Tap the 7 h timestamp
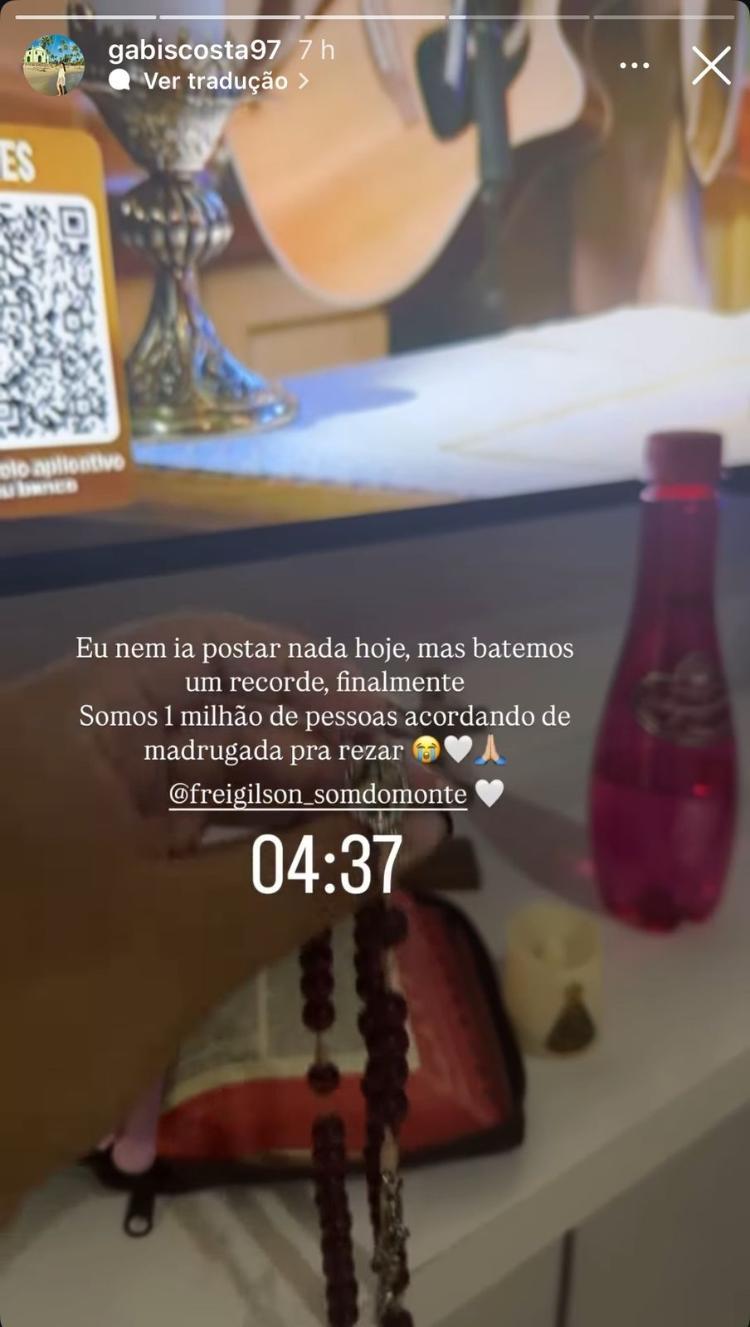 [x=312, y=46]
